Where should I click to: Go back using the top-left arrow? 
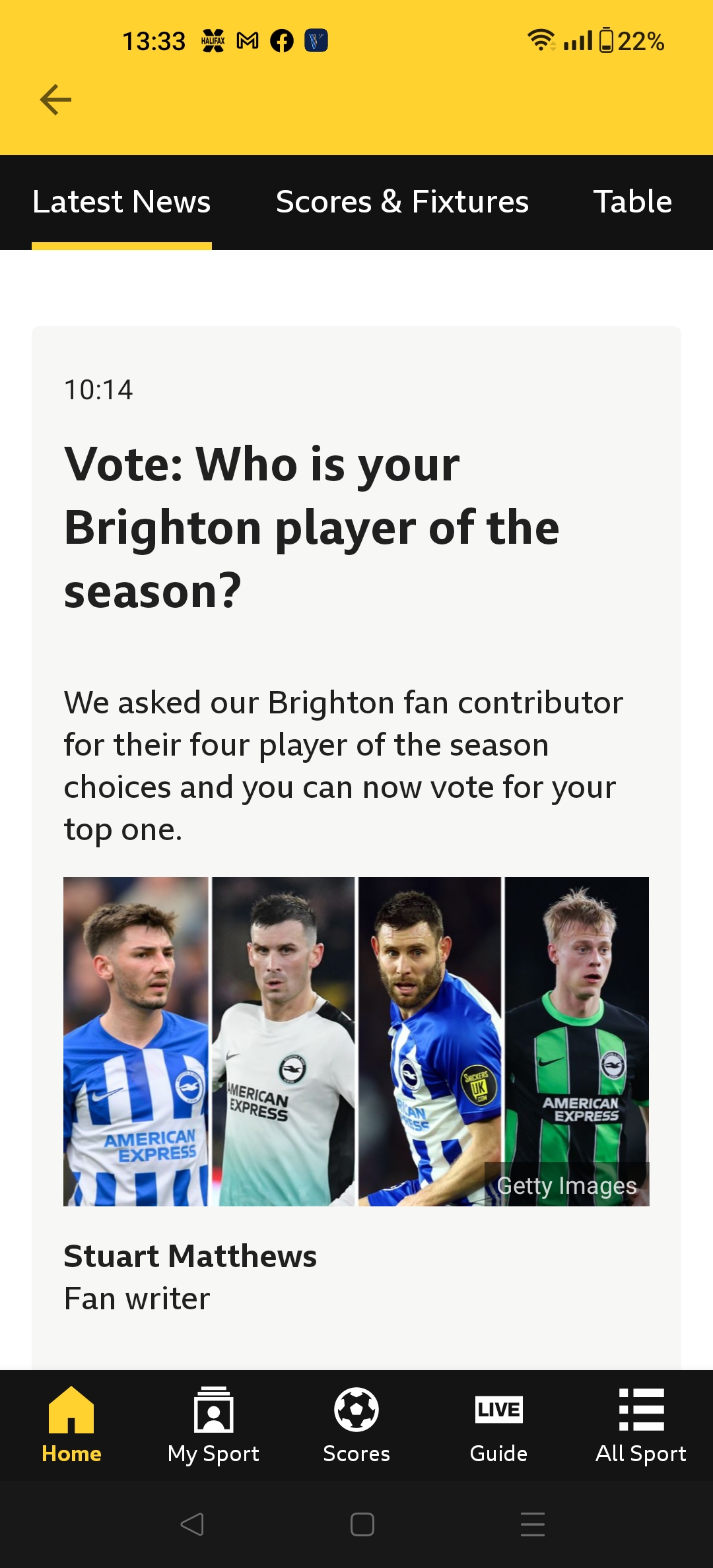(55, 100)
